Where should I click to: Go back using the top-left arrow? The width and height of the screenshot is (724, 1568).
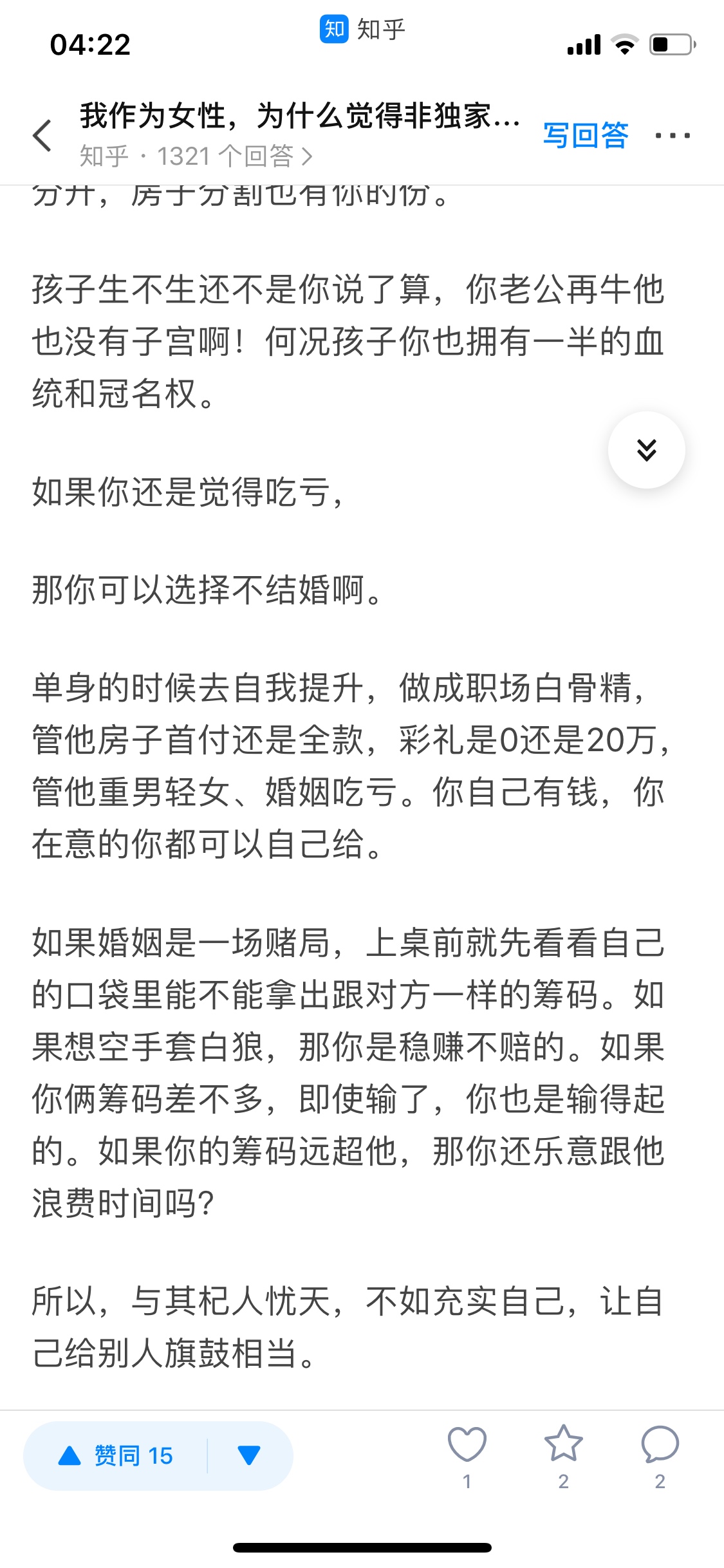(42, 136)
